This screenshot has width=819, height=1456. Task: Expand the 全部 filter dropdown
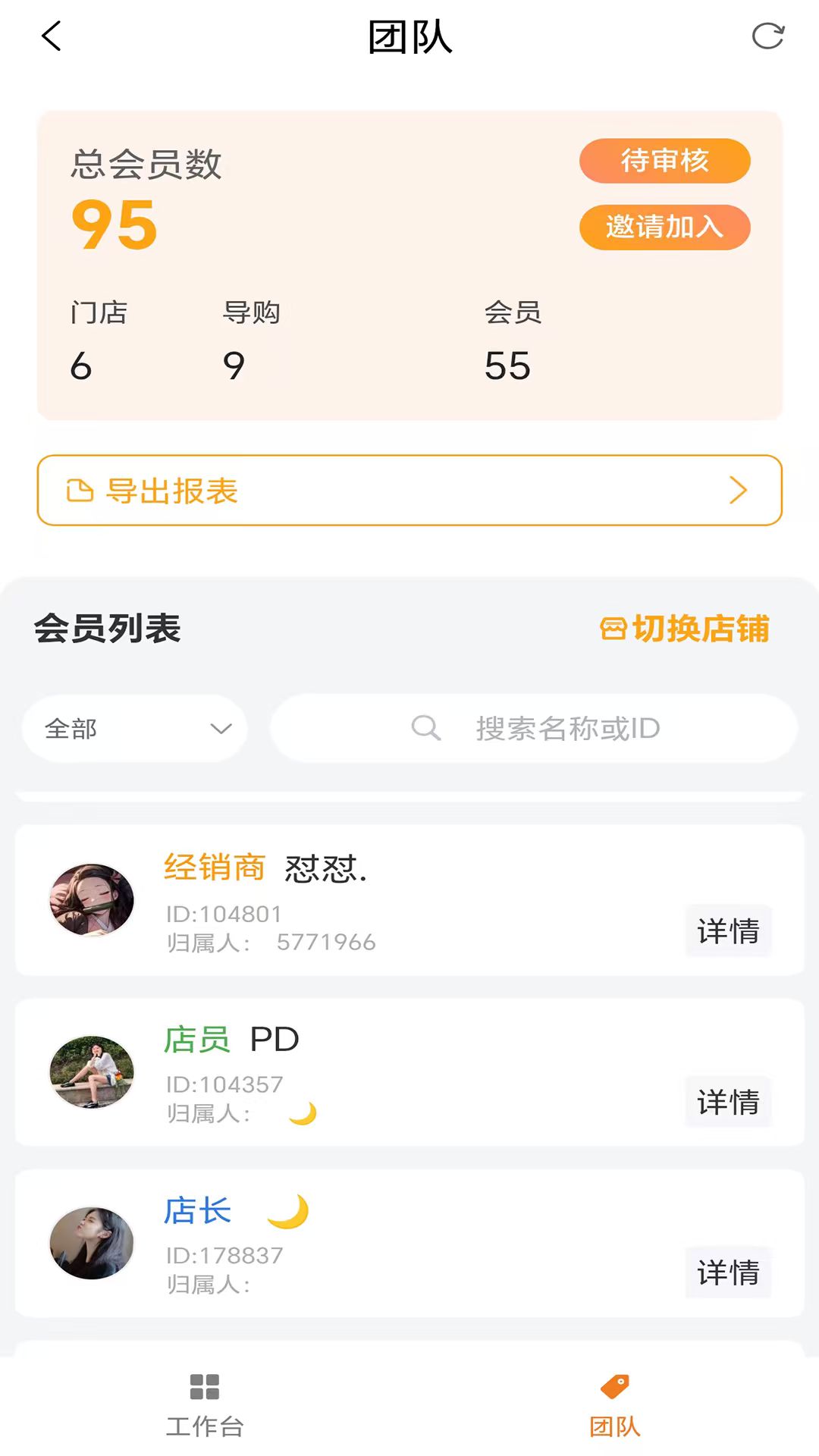135,728
